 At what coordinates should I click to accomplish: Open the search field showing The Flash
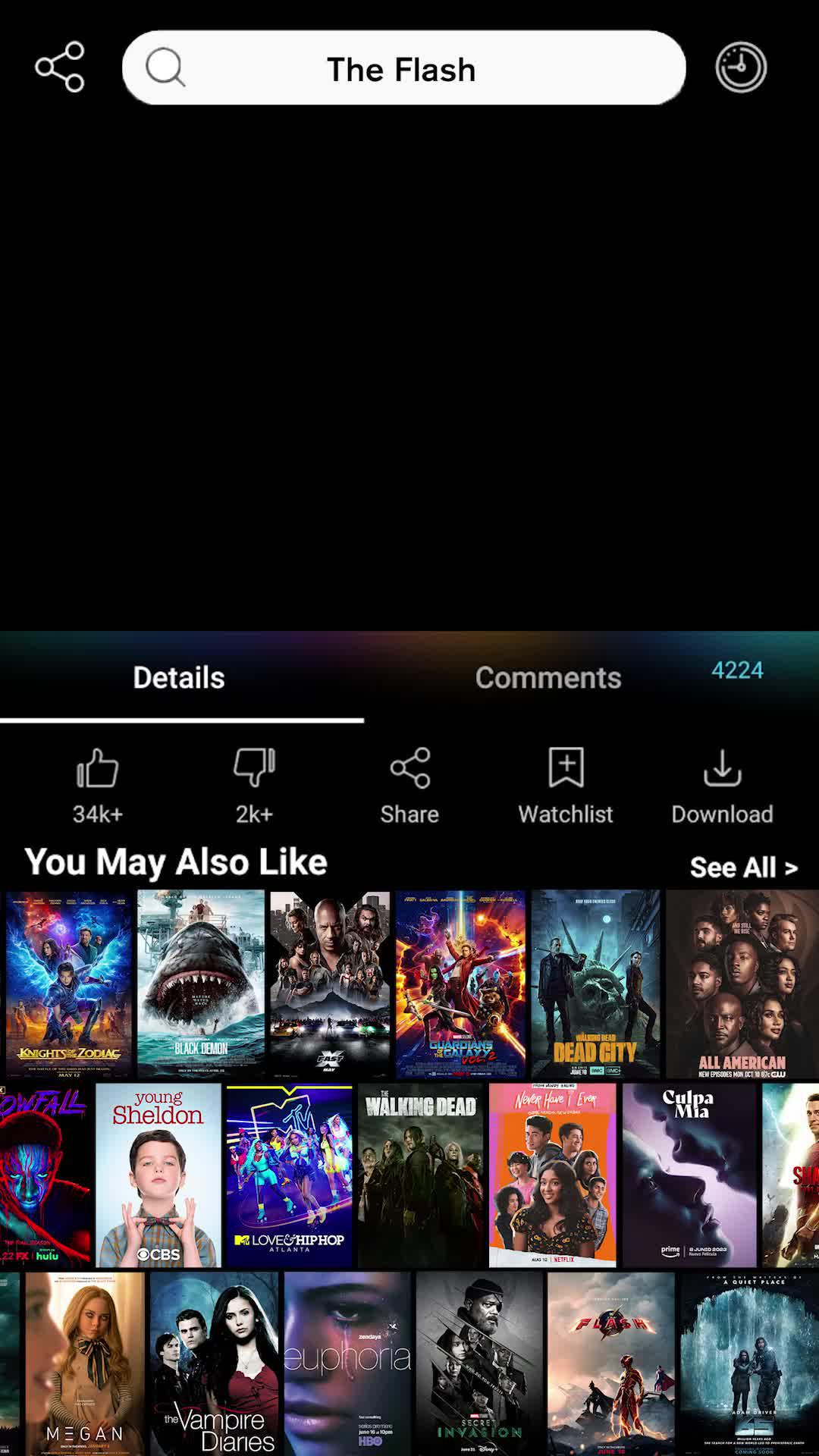coord(403,68)
